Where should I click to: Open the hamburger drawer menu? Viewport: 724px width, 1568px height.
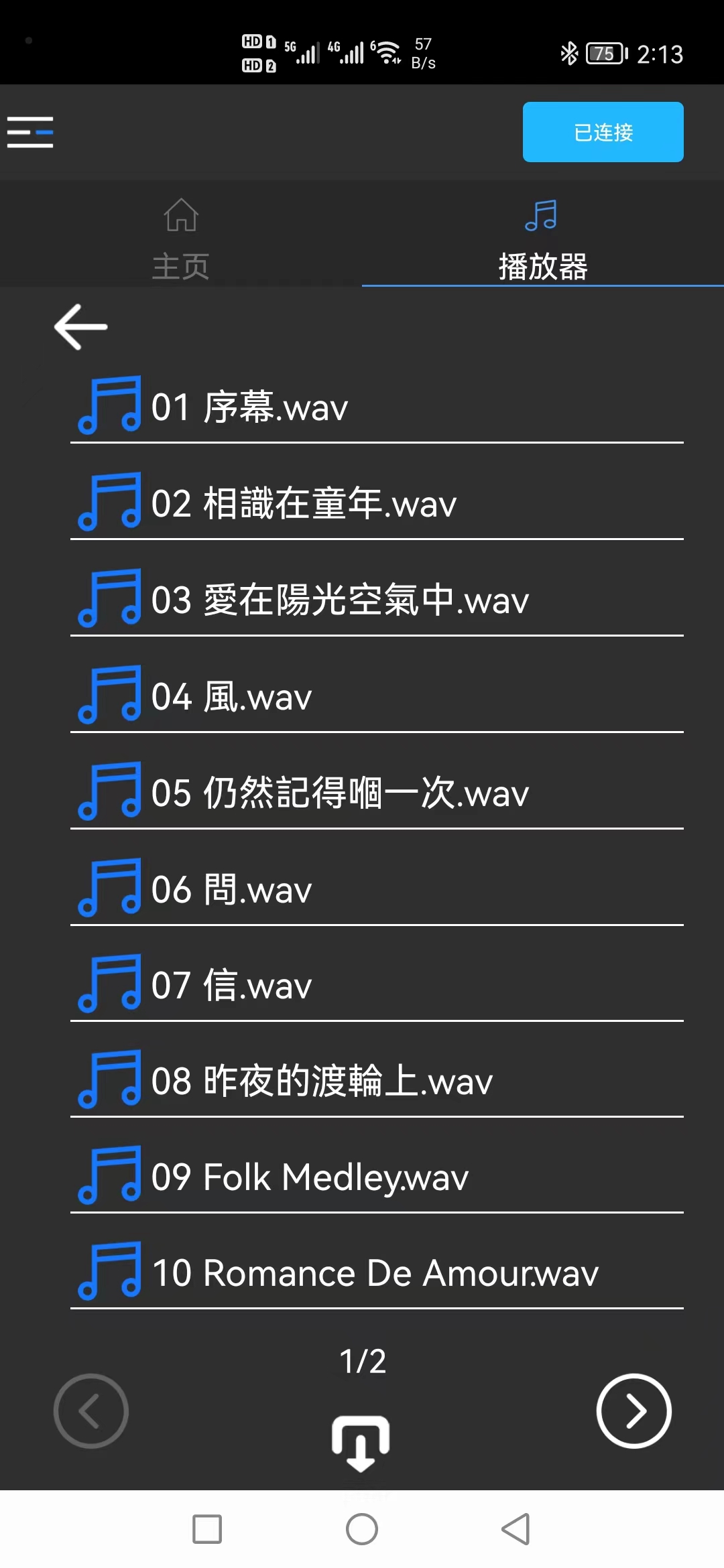30,132
